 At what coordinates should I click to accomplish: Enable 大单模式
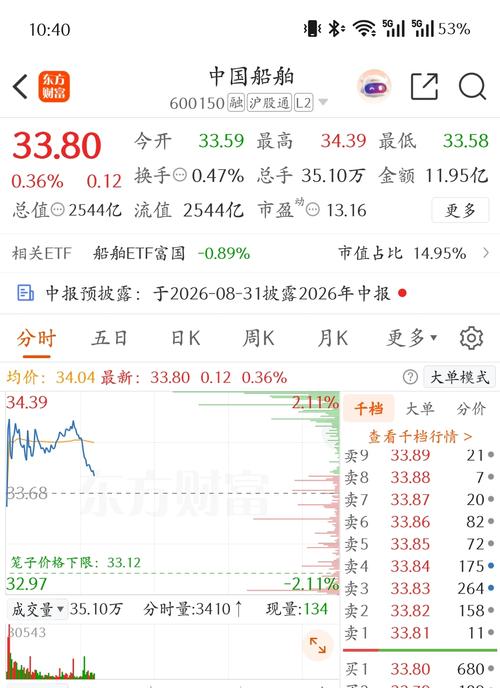point(459,377)
